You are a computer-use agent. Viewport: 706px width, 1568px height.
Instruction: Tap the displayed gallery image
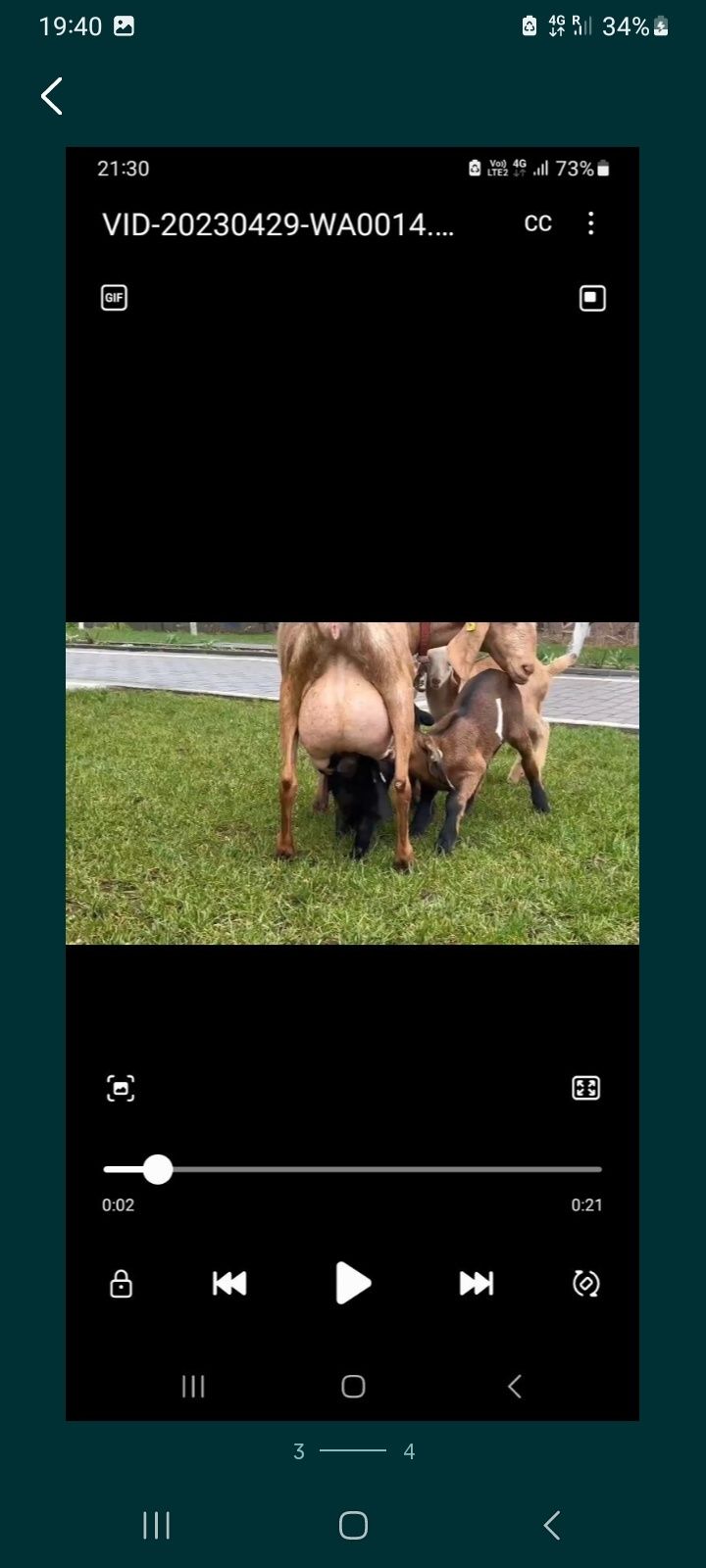point(352,782)
